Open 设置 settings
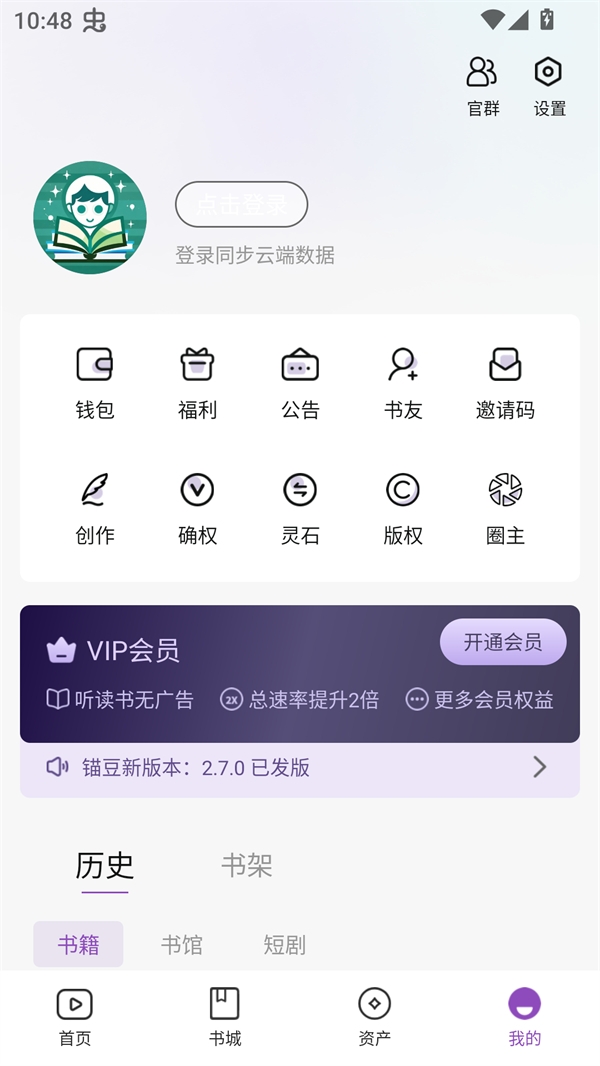 point(549,85)
